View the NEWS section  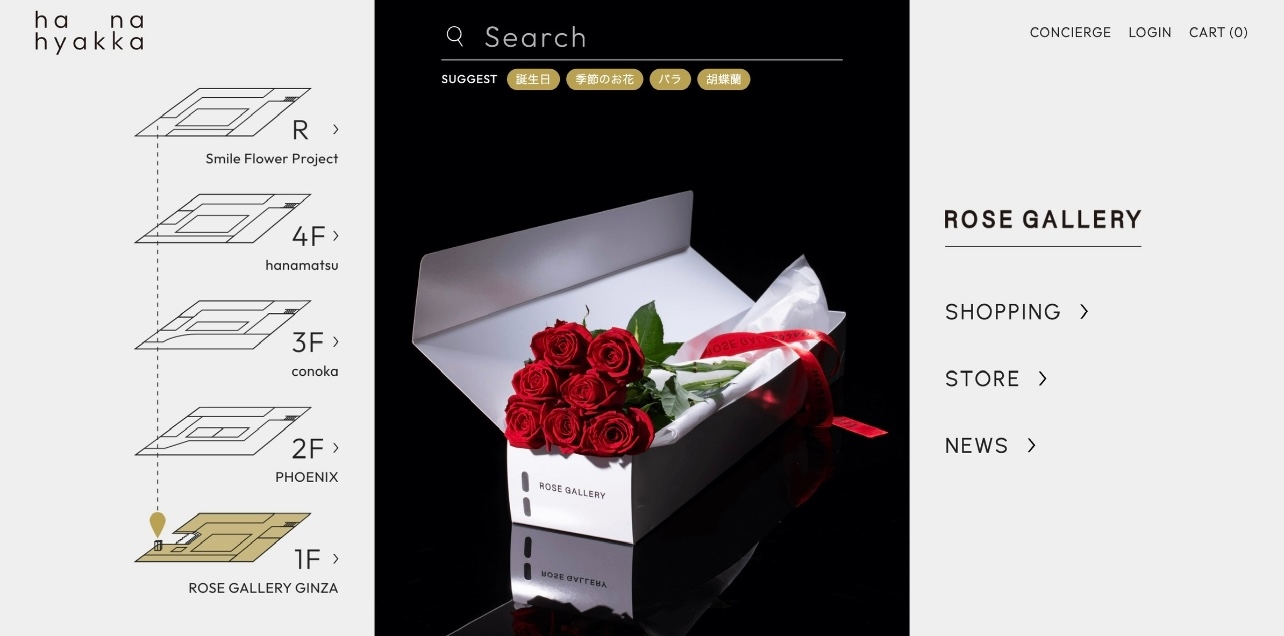tap(989, 446)
